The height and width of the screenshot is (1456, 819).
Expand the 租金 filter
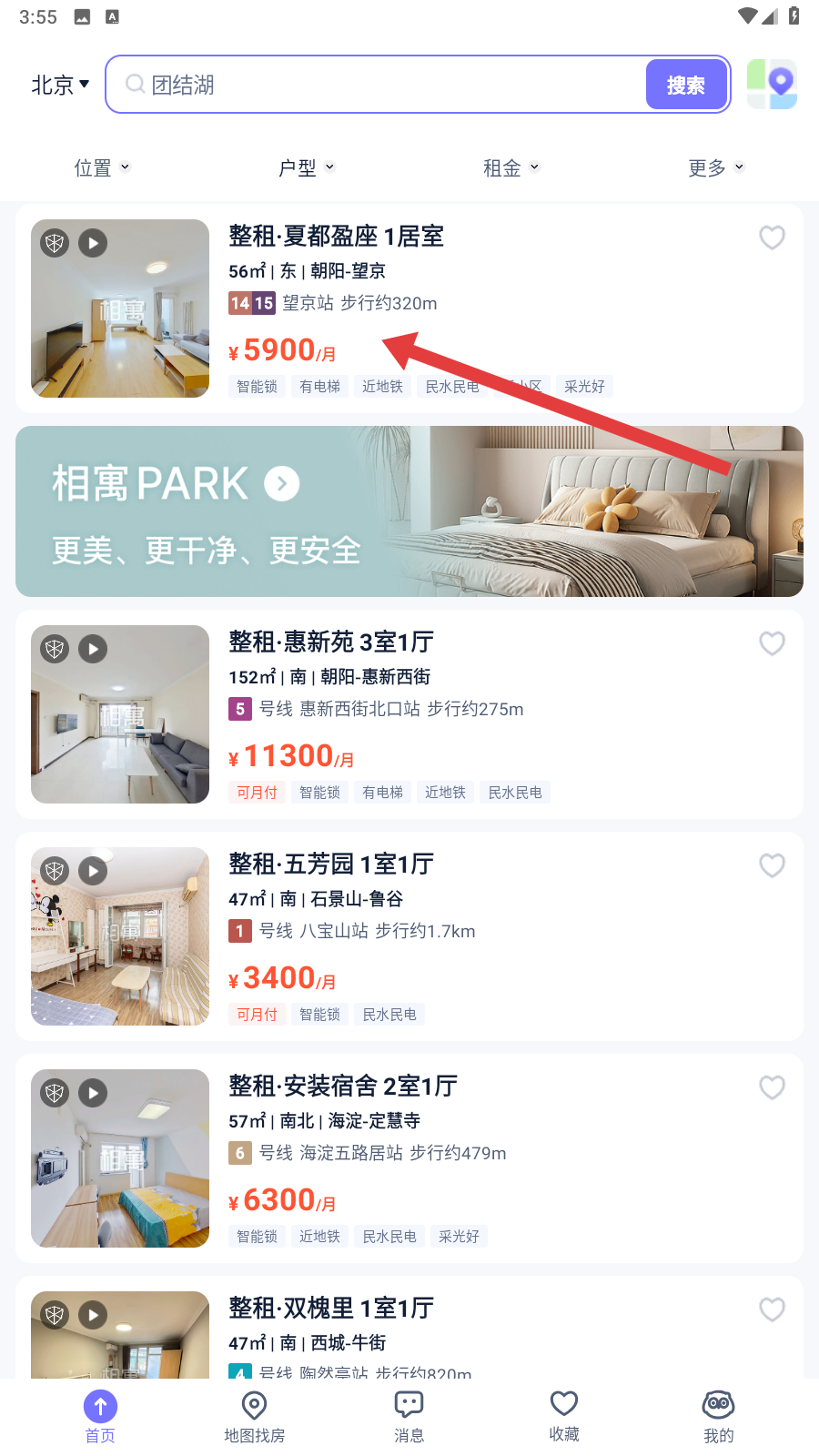[511, 167]
